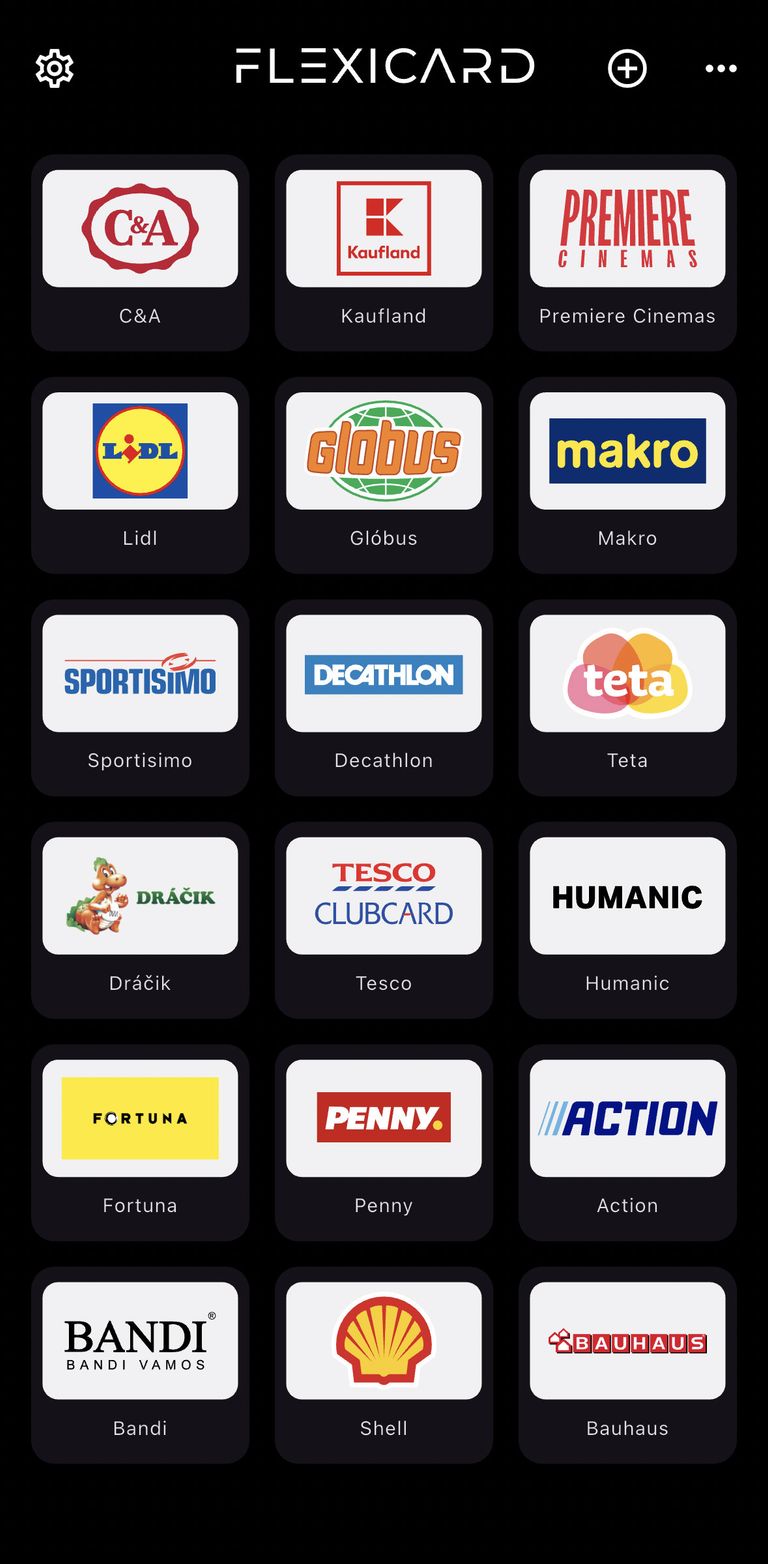768x1564 pixels.
Task: Select the Kaufland card
Action: [384, 253]
